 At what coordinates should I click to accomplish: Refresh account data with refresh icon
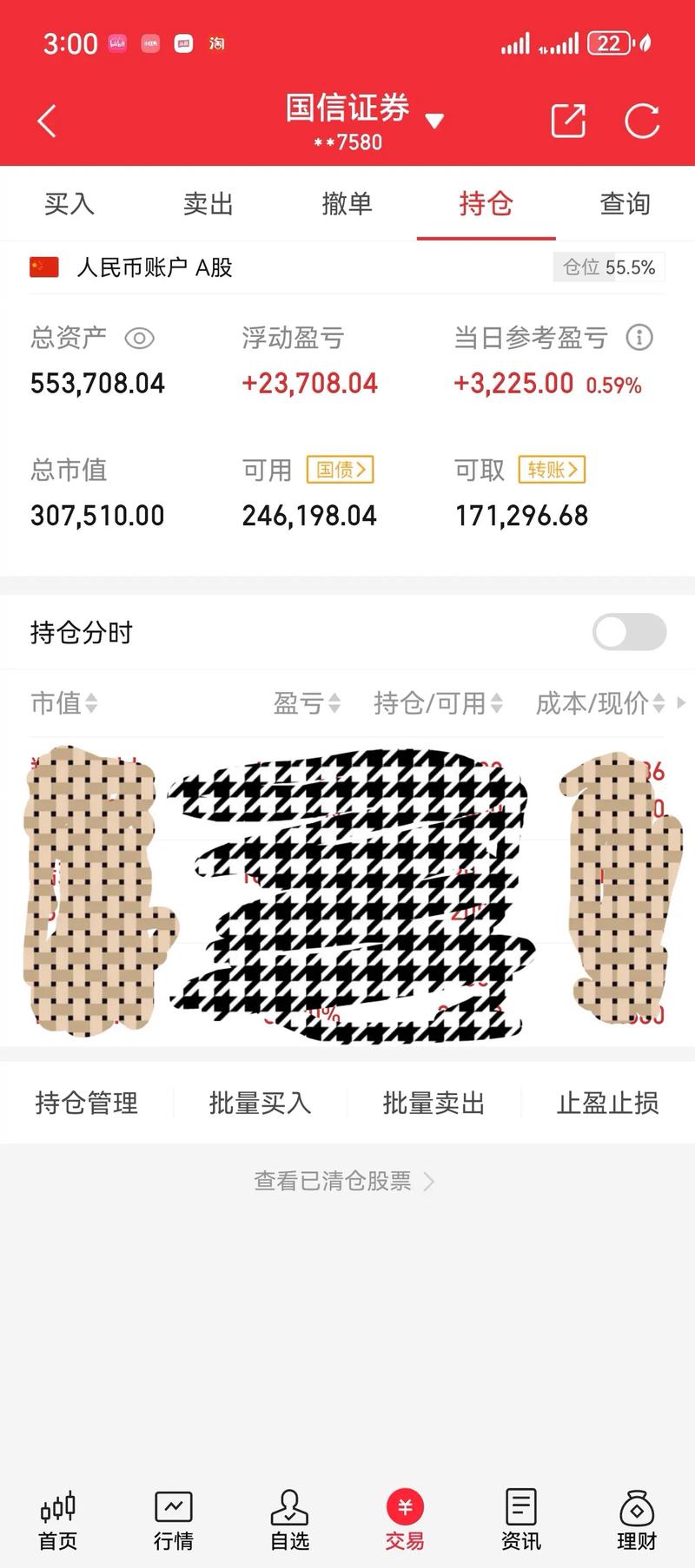click(642, 122)
